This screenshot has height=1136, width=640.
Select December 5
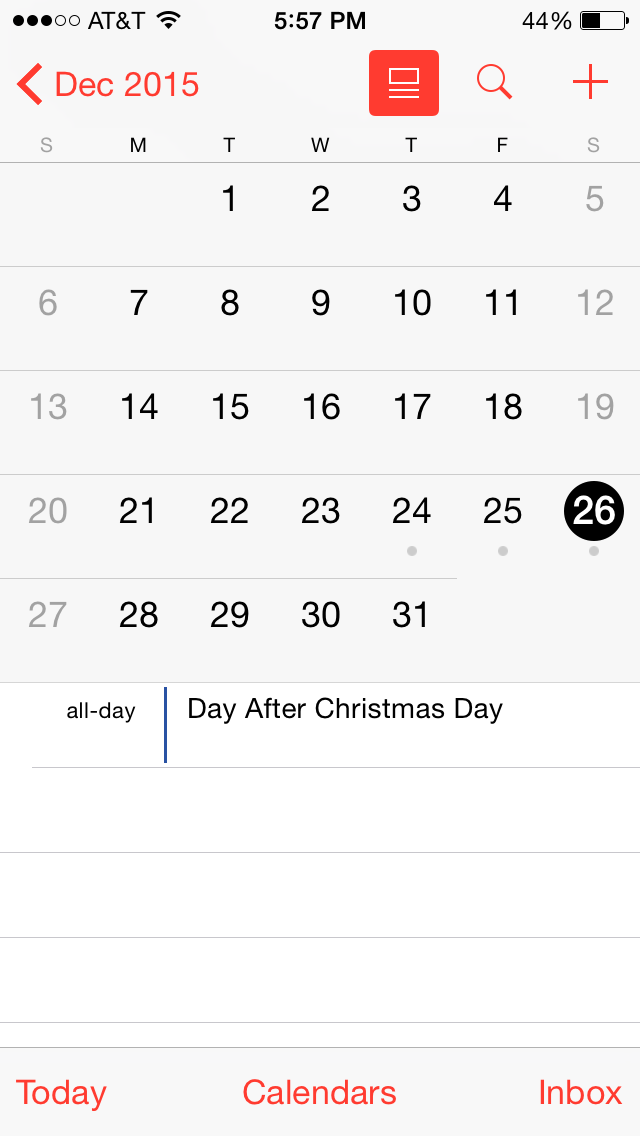click(x=594, y=199)
